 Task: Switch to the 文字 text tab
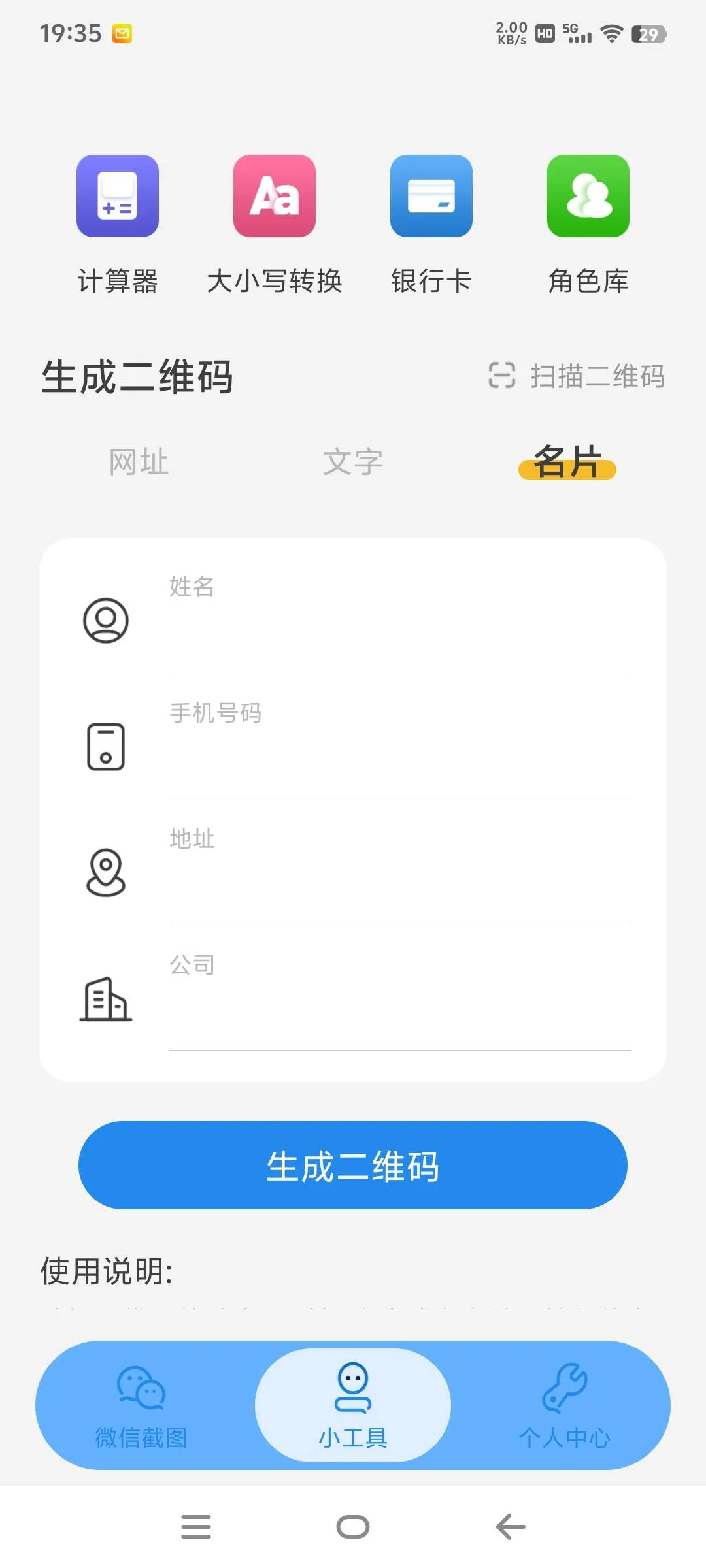click(353, 463)
